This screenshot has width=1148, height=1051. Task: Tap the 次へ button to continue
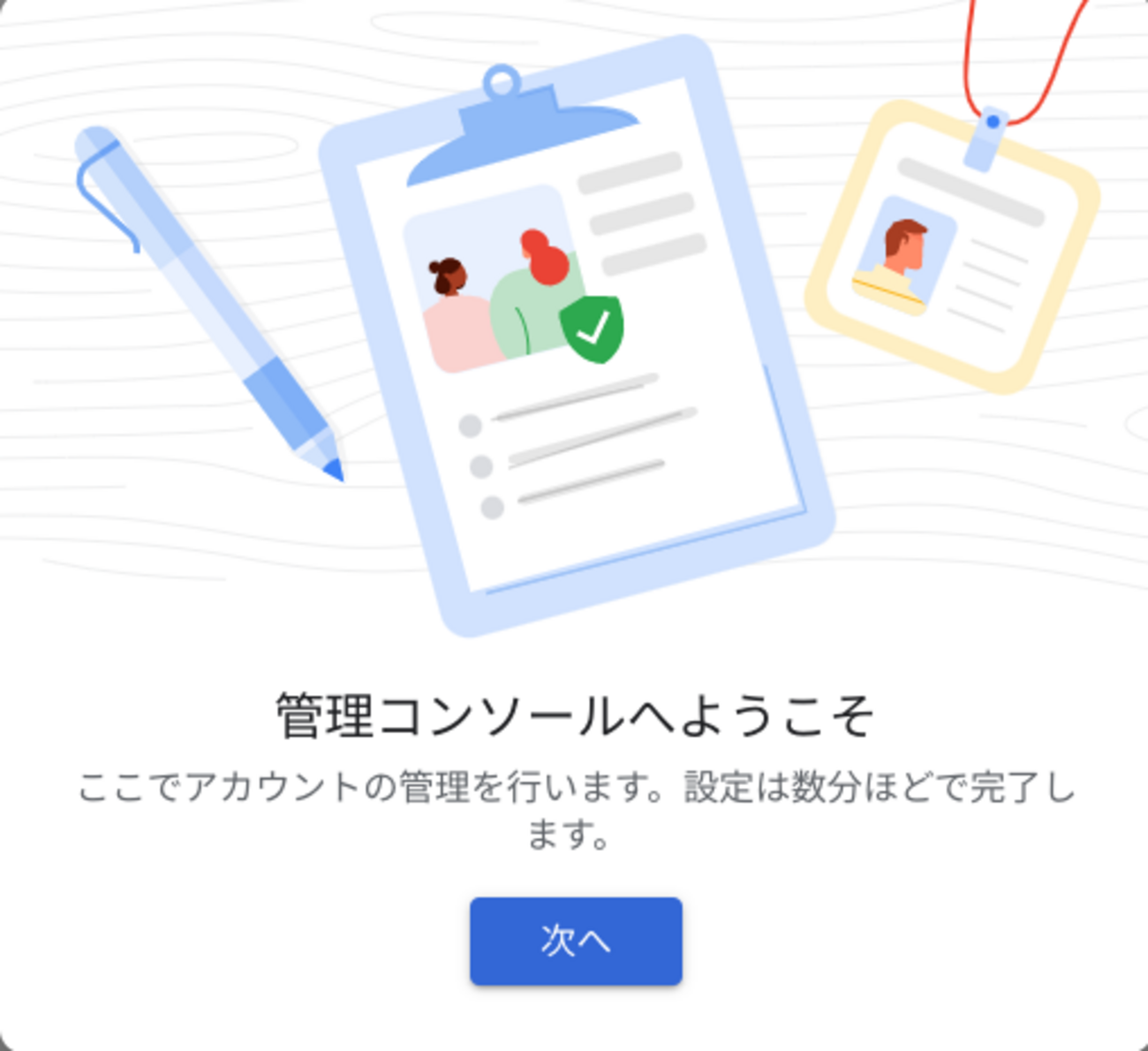pos(576,941)
